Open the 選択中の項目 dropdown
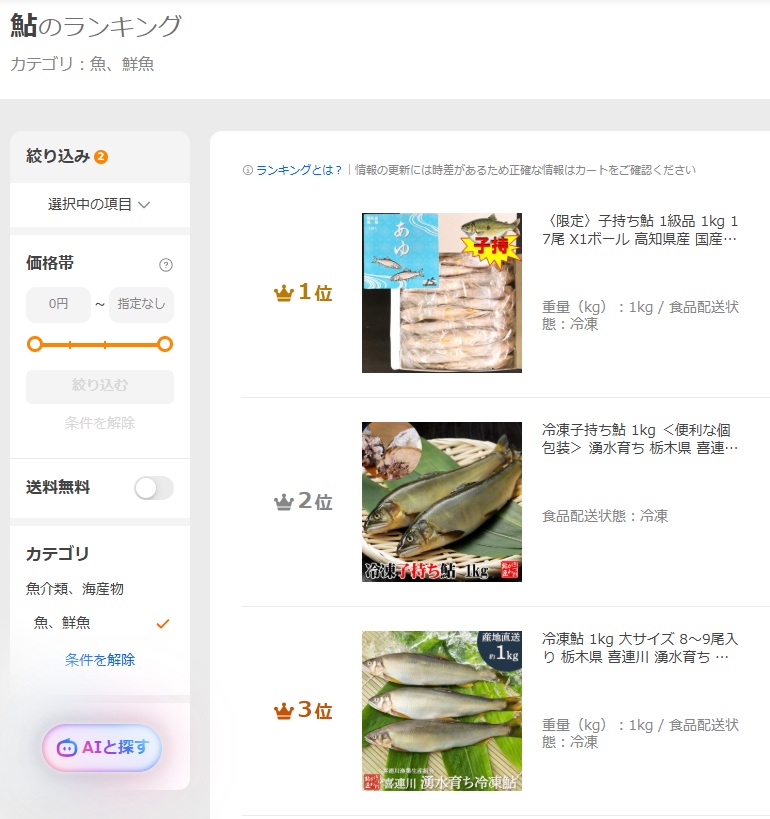 (x=98, y=204)
